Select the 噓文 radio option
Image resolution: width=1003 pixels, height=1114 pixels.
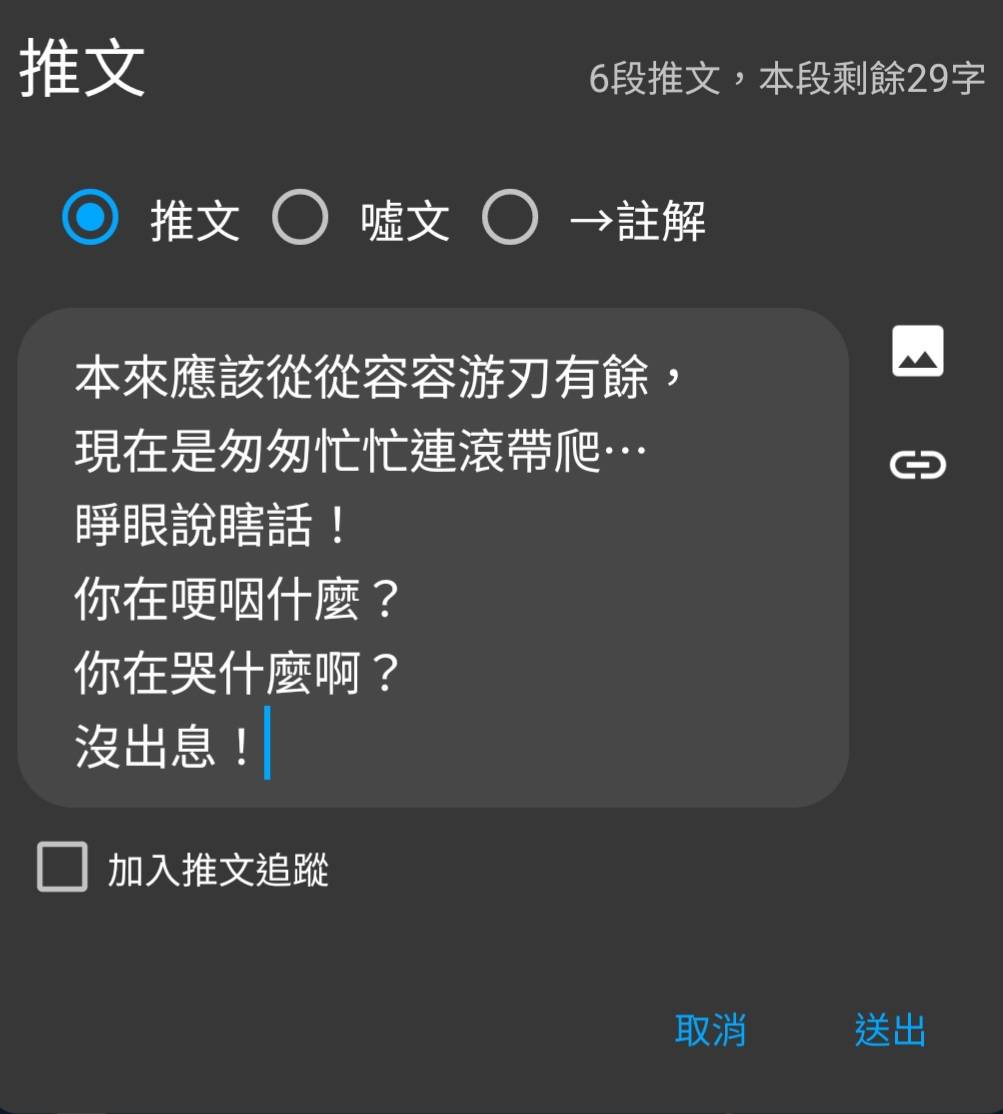(300, 218)
